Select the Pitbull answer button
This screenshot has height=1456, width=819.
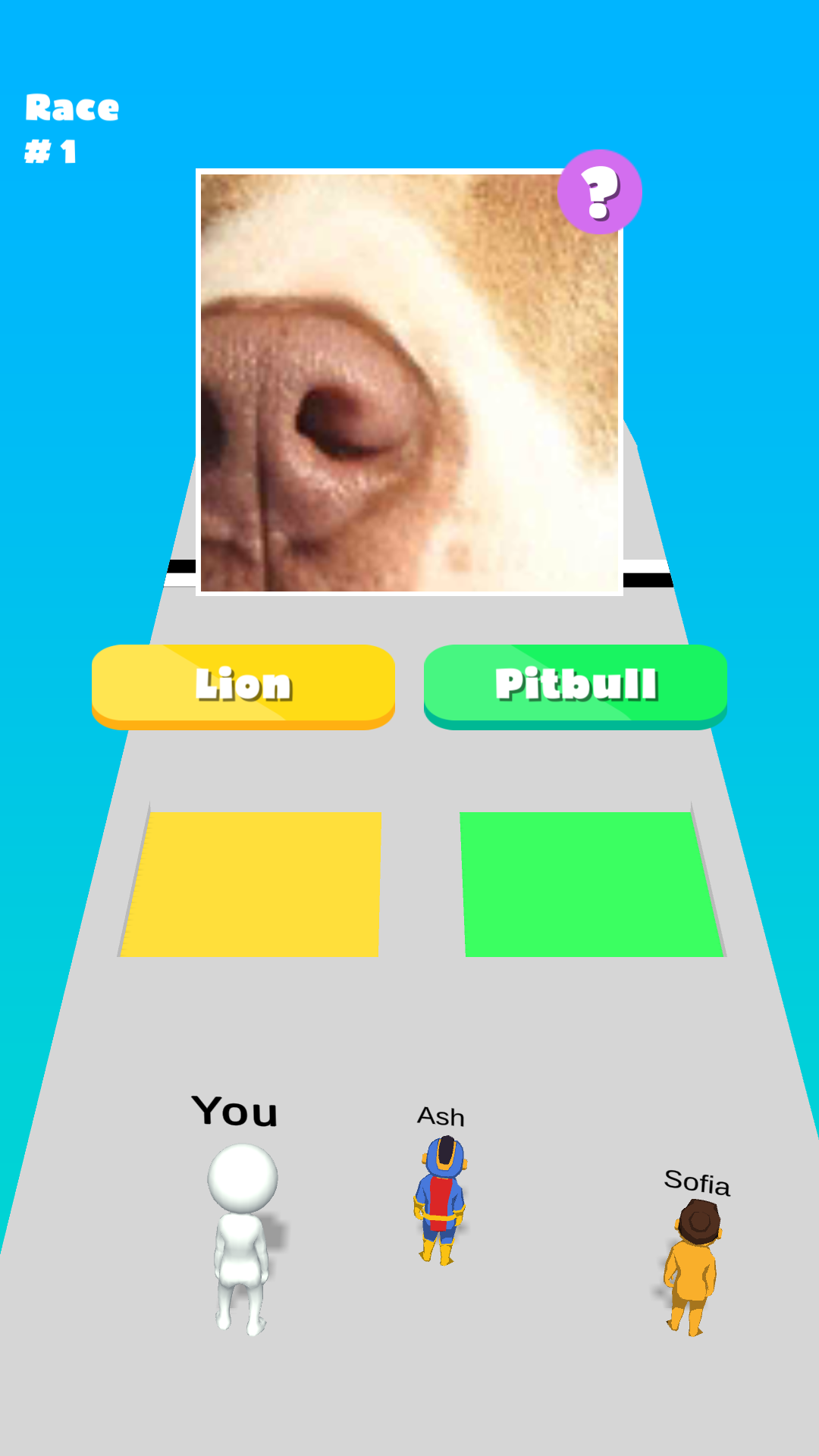[576, 685]
